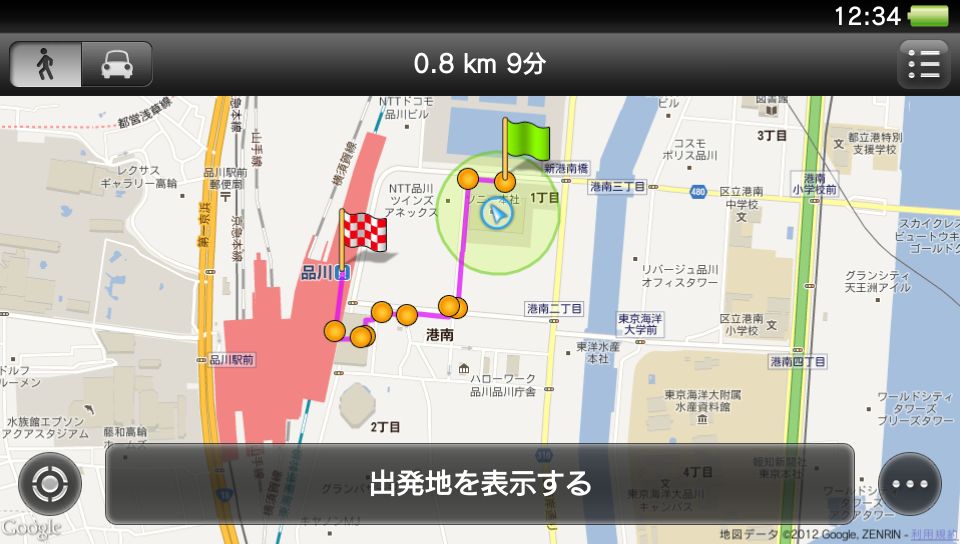This screenshot has height=544, width=960.
Task: Open the route steps list
Action: [924, 64]
